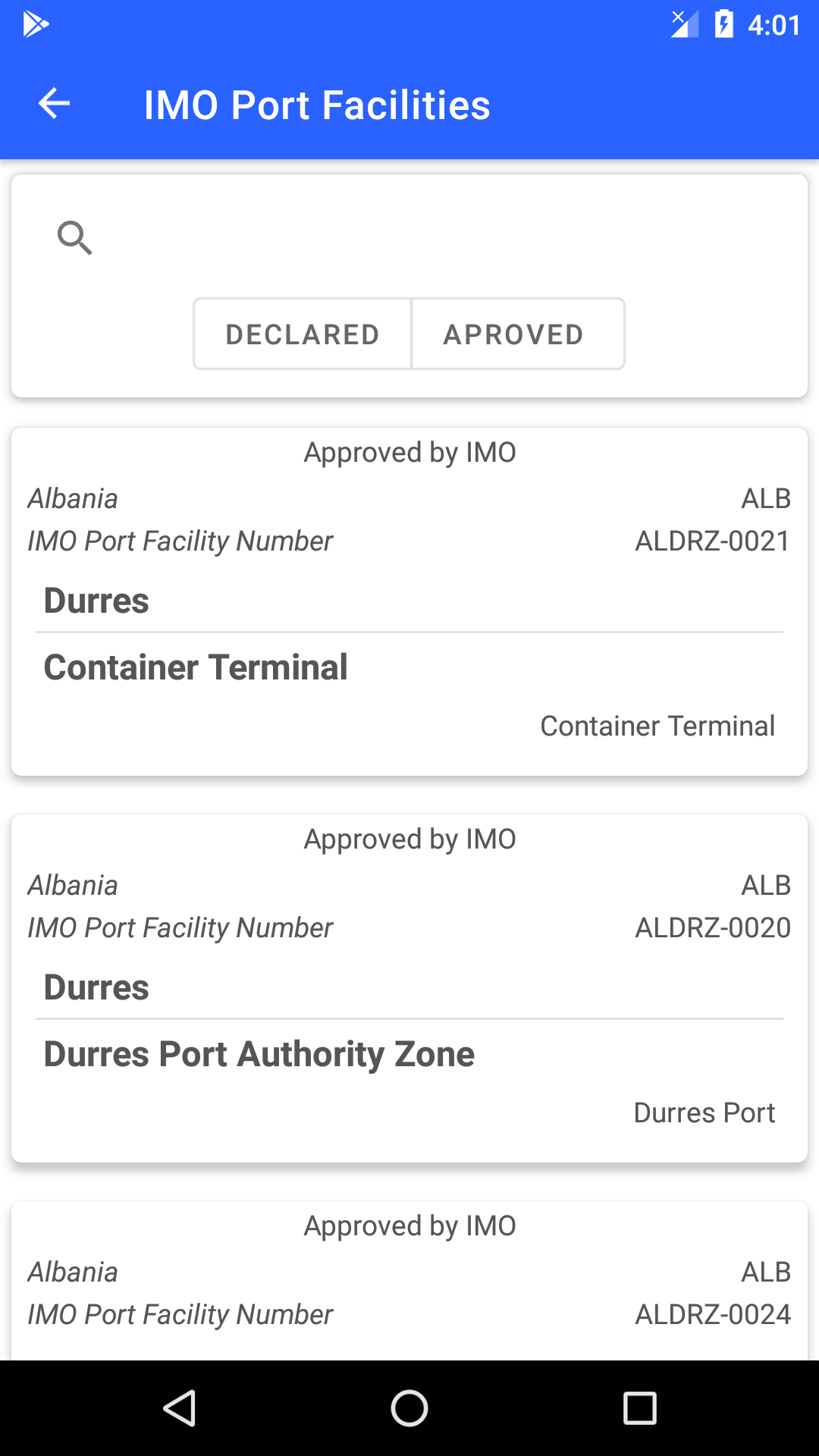Select the DECLARED filter
The height and width of the screenshot is (1456, 819).
click(x=303, y=334)
